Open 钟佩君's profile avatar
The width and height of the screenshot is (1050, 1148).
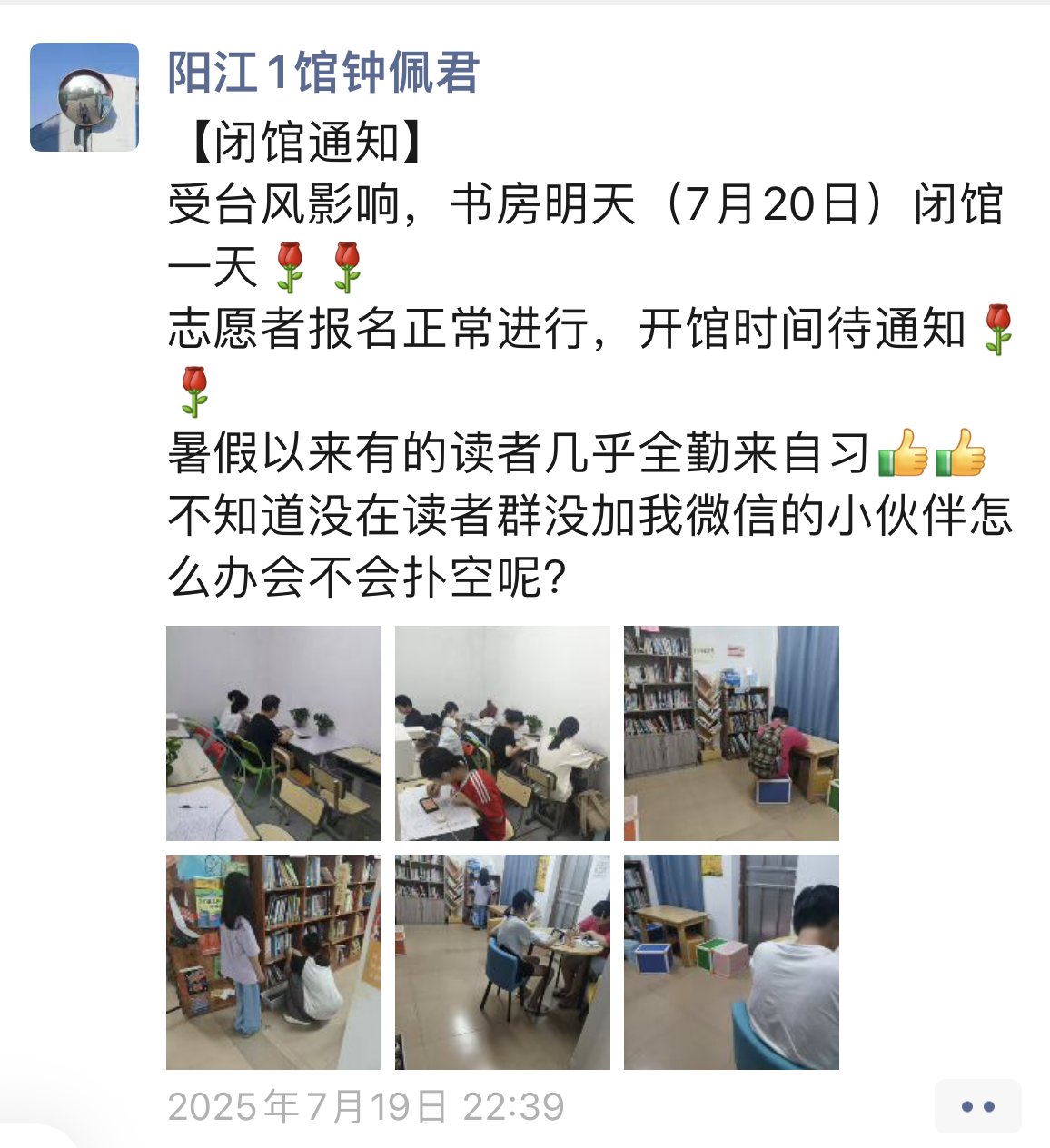pos(84,97)
